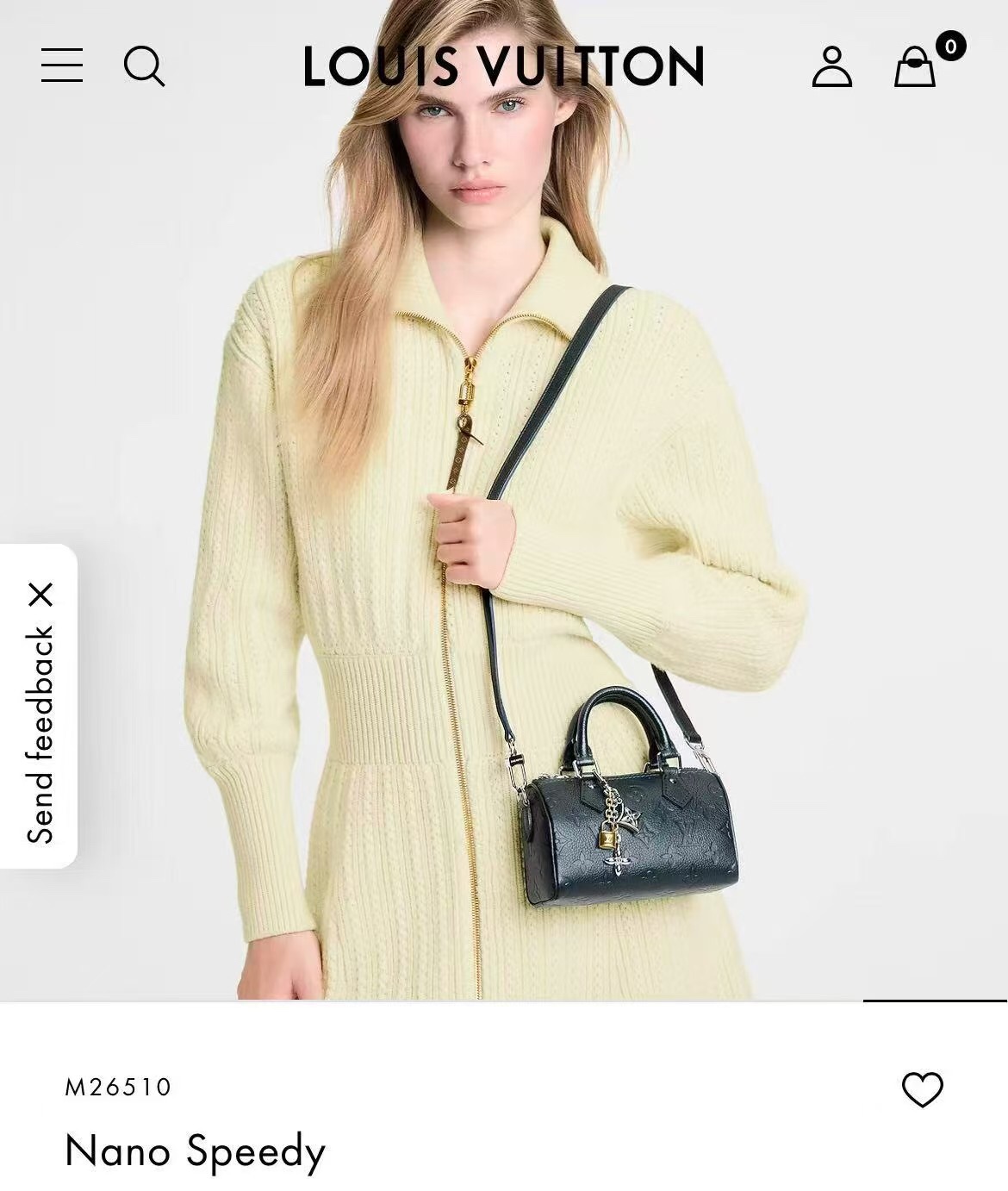Open the search icon
The width and height of the screenshot is (1008, 1191).
click(x=144, y=66)
